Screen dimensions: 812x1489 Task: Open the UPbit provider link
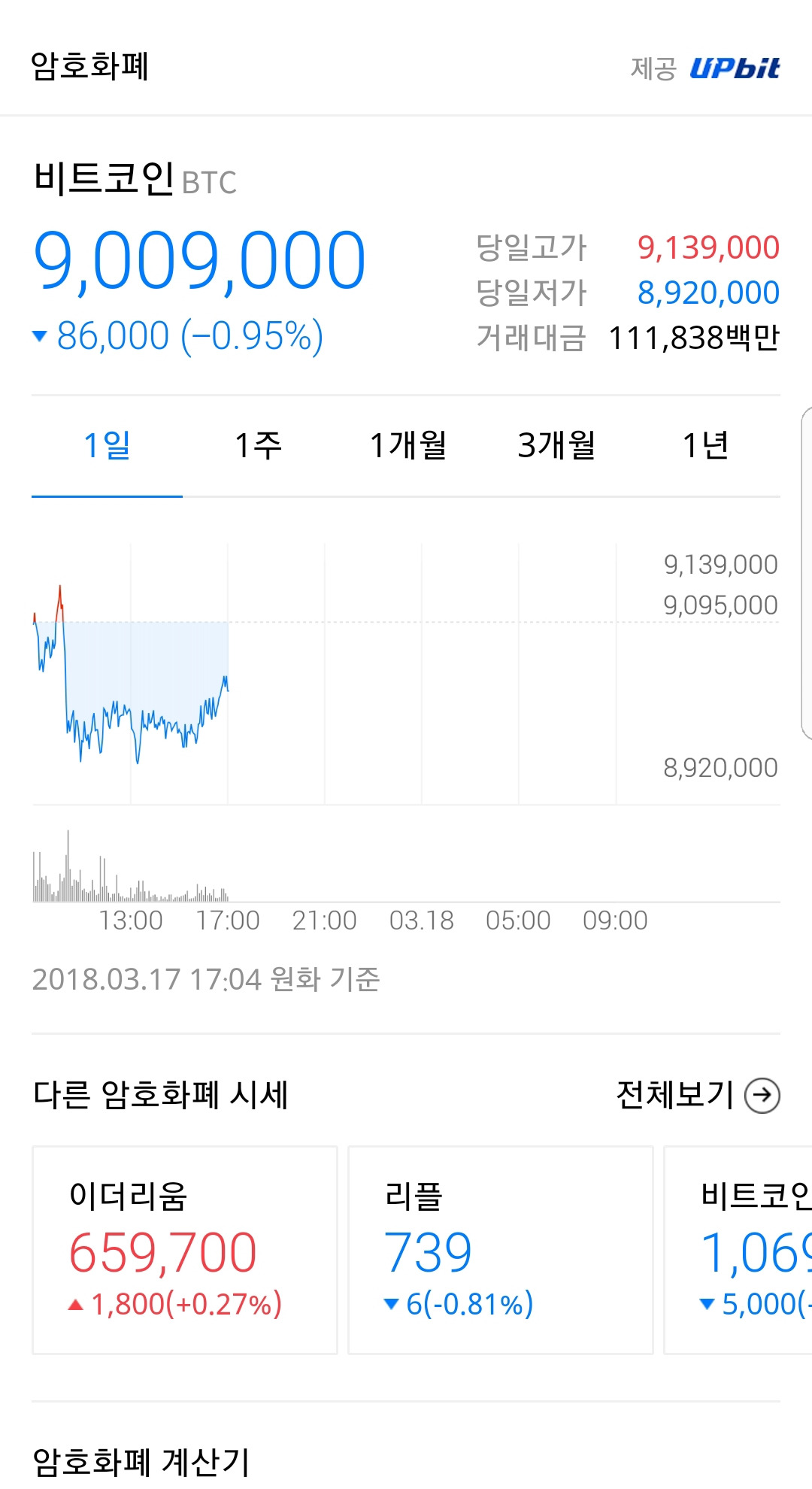[735, 68]
